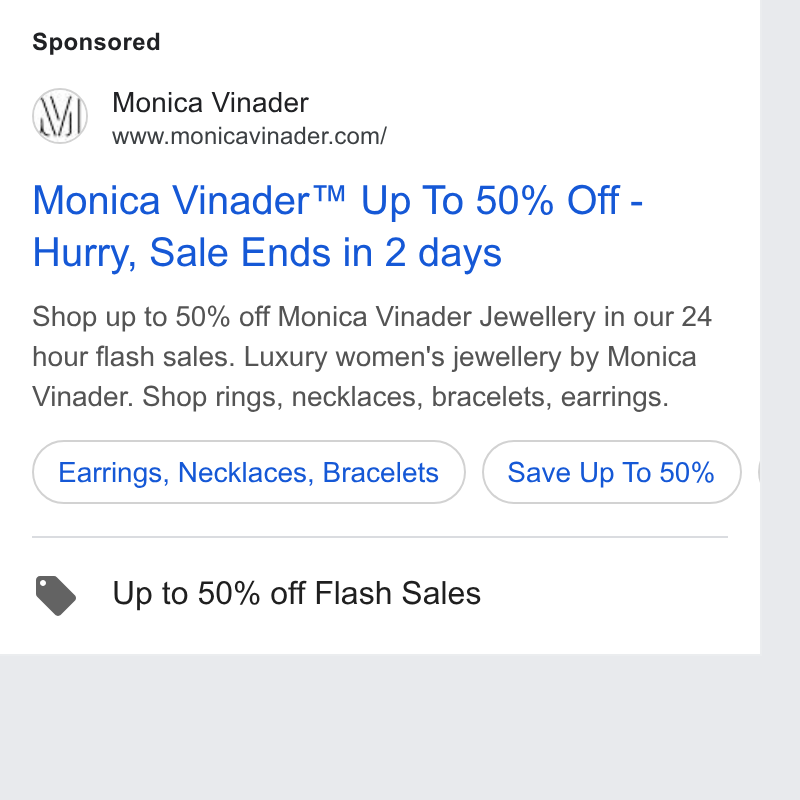Open the Up to 50% off Flash Sales offer
800x800 pixels.
[296, 593]
